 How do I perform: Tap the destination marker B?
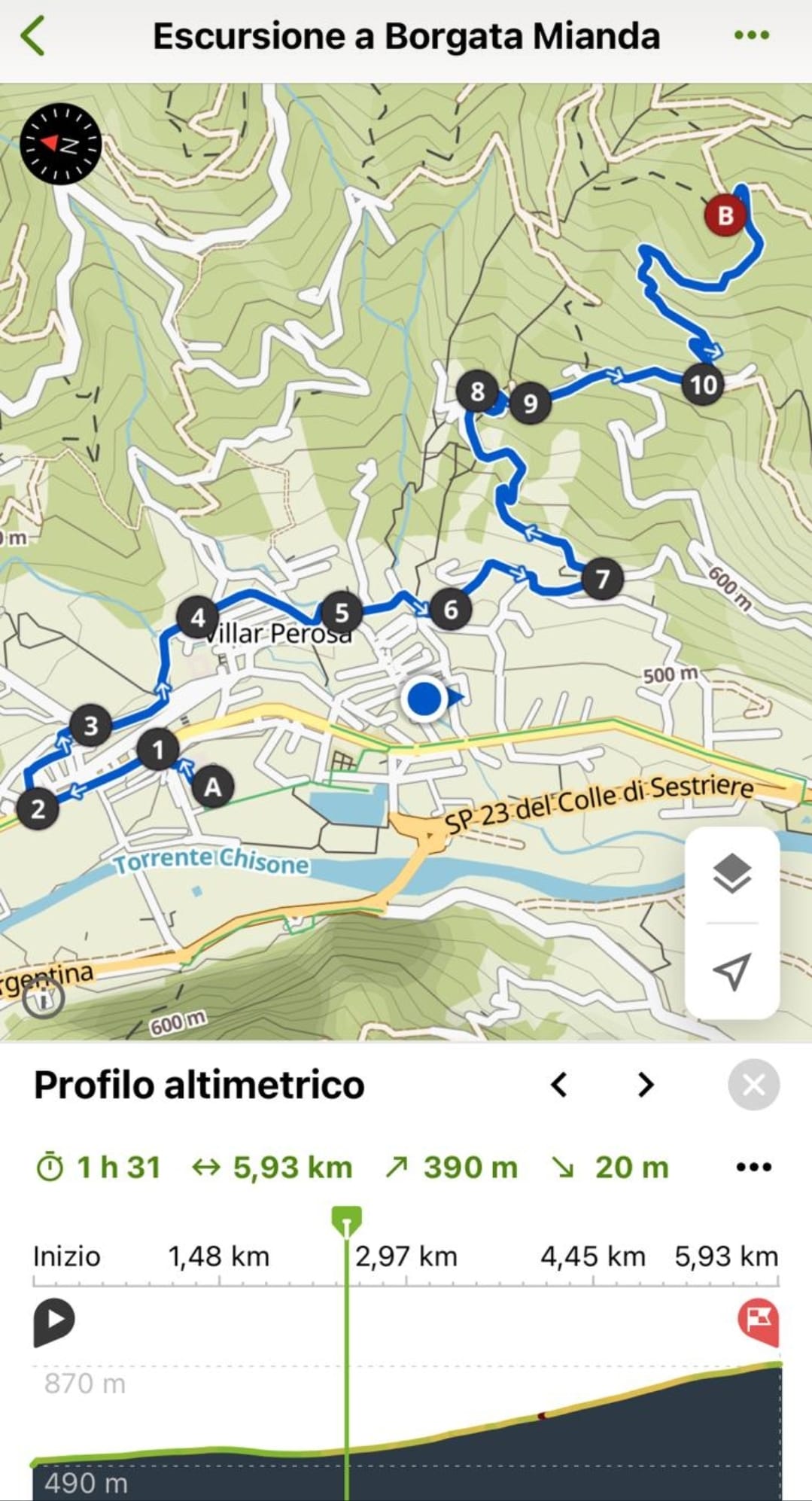click(x=725, y=215)
